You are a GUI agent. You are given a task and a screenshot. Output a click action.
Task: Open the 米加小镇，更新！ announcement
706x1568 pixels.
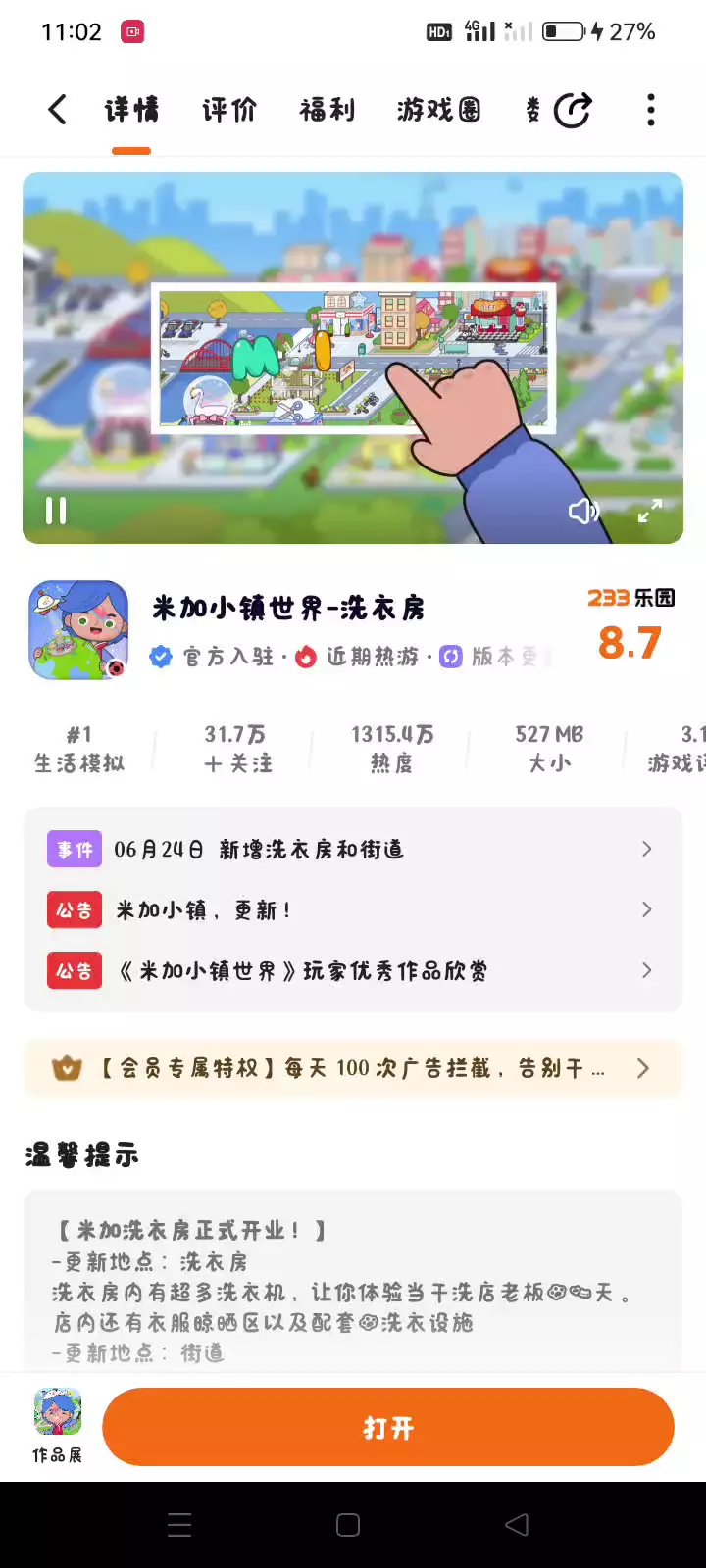tap(353, 909)
